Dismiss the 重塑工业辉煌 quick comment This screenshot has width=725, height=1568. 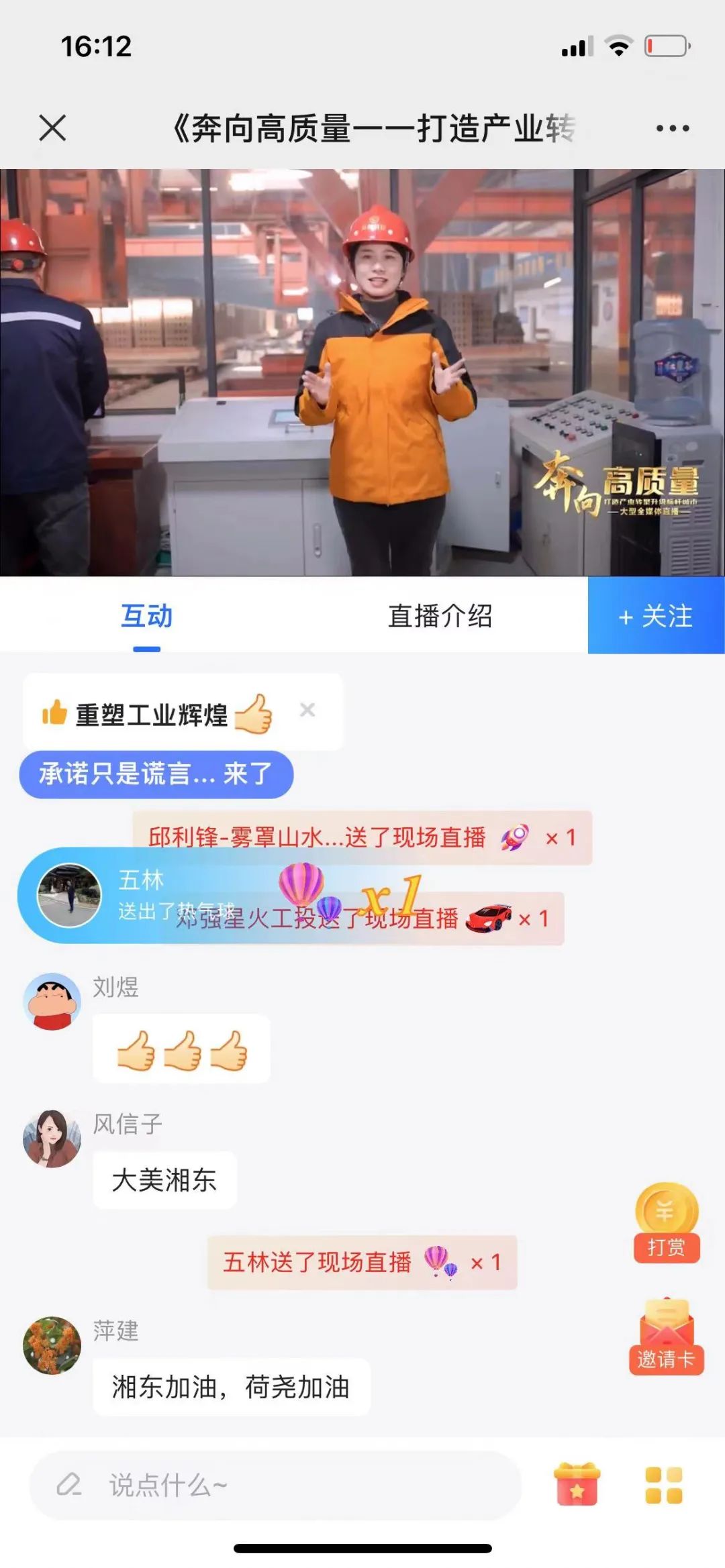point(307,710)
